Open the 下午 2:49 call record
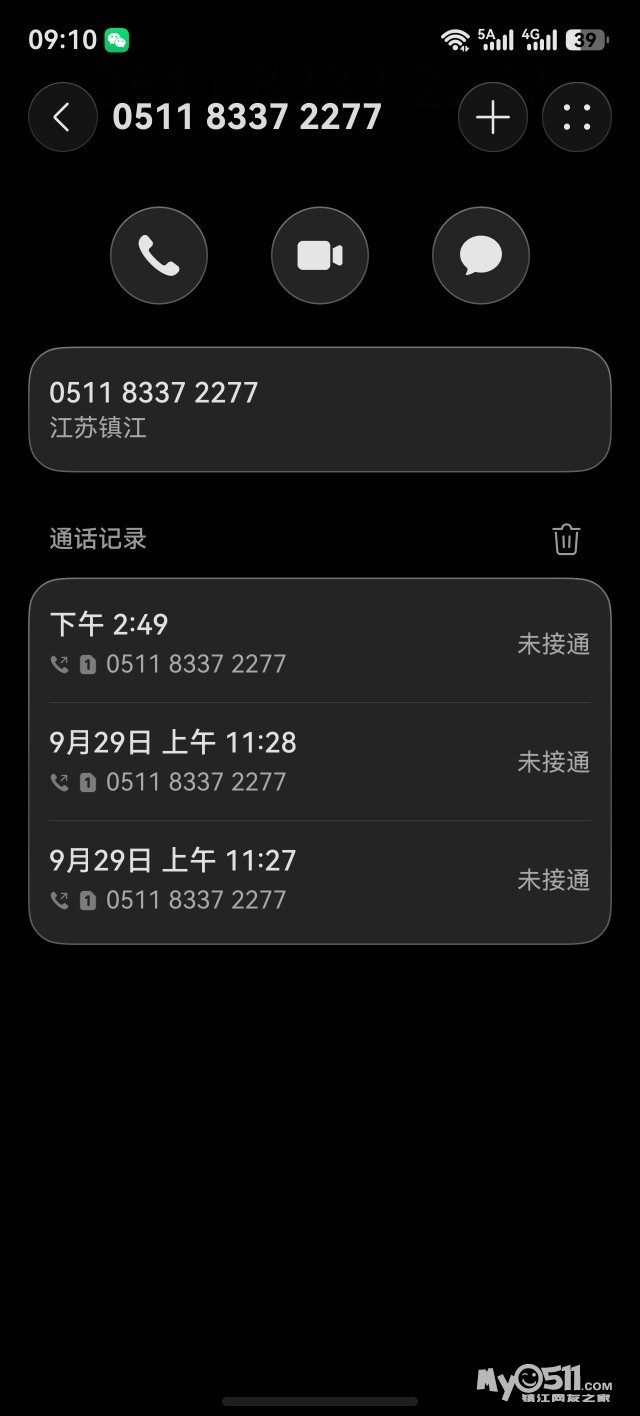640x1416 pixels. point(320,643)
